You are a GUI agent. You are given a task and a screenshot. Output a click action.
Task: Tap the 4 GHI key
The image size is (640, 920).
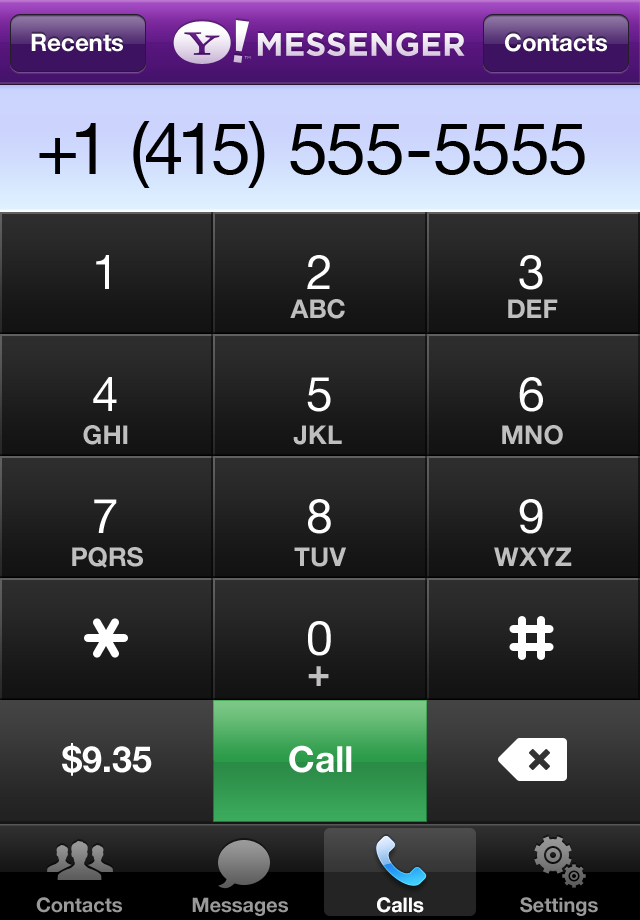[x=106, y=396]
